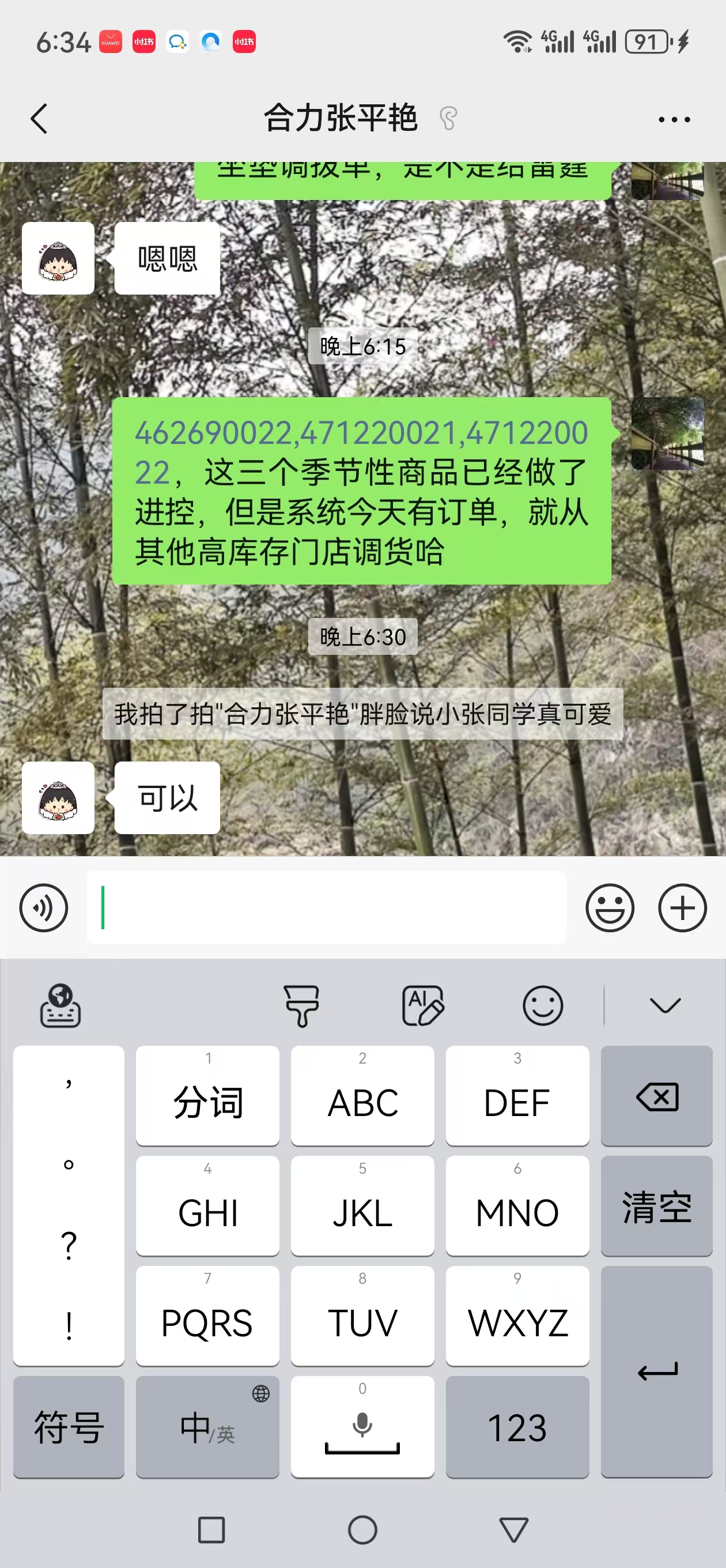The image size is (726, 1568).
Task: Open the plus attachments menu
Action: pyautogui.click(x=682, y=907)
